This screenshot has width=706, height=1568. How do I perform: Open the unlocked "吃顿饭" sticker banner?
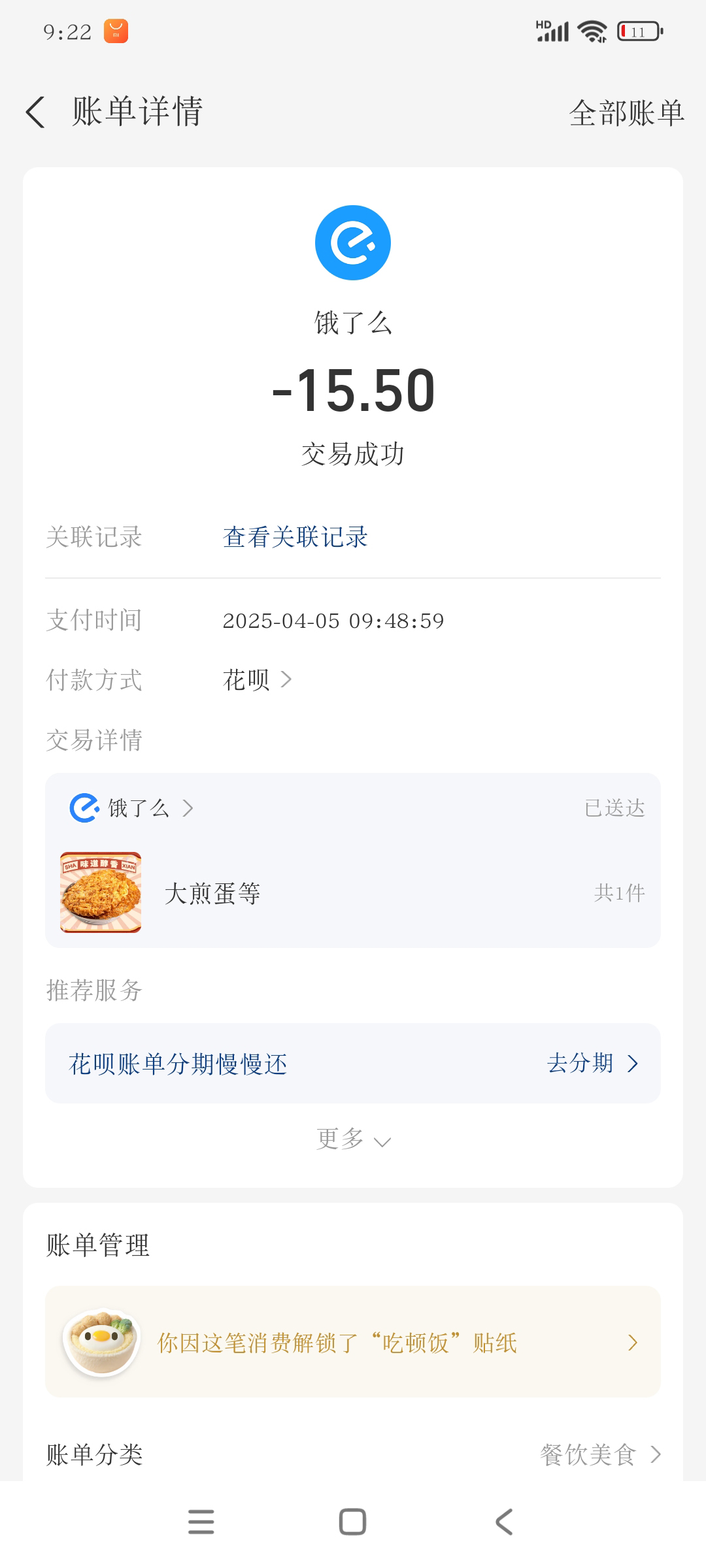tap(353, 1343)
